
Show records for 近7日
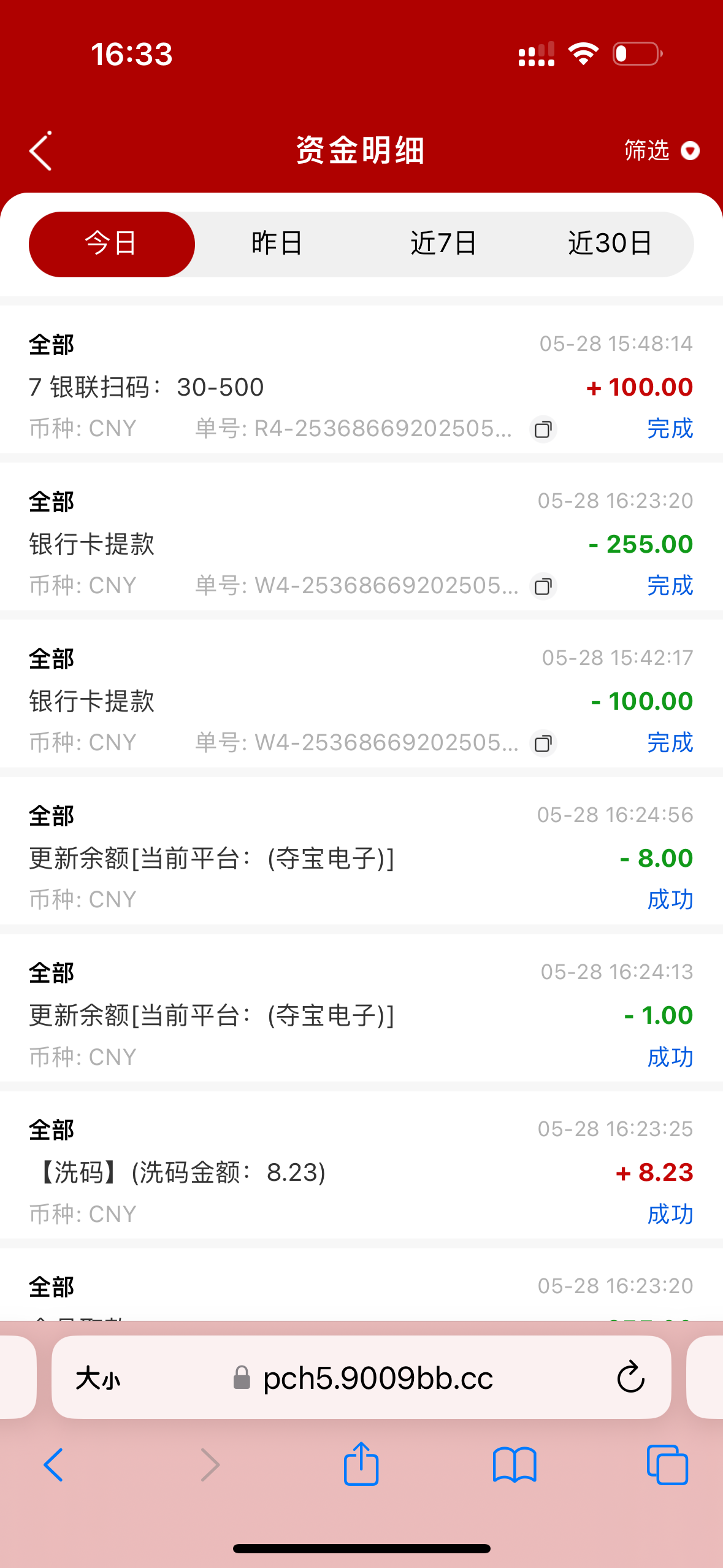pos(443,244)
